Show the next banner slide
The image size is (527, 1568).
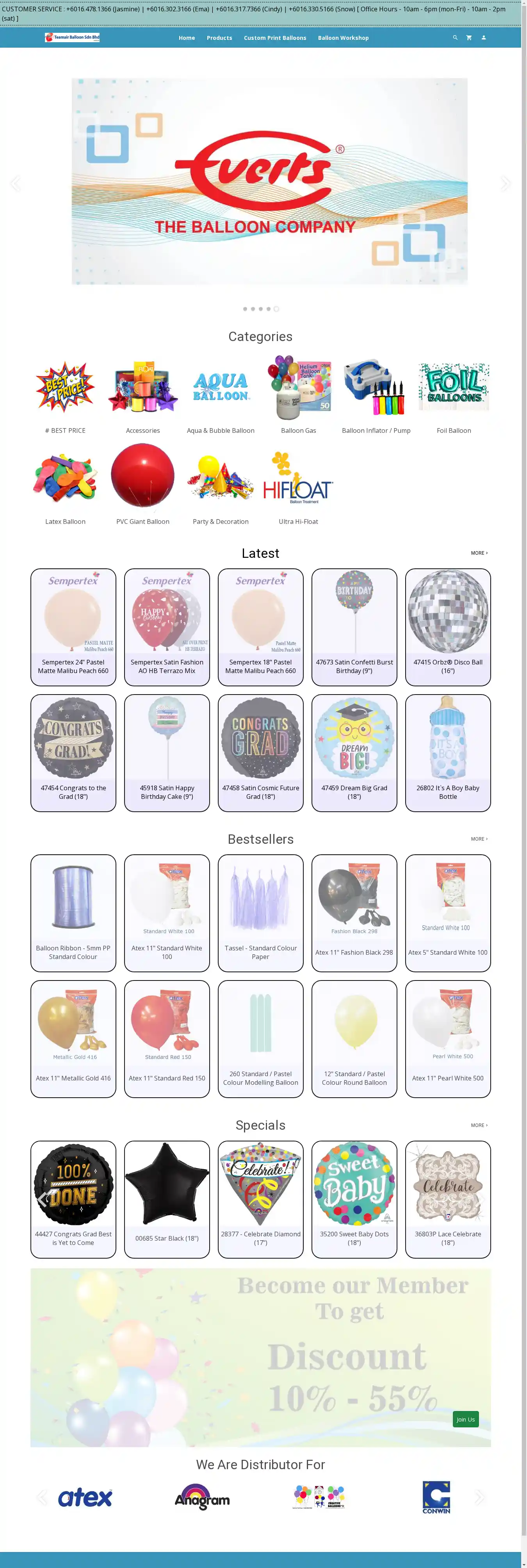[x=504, y=183]
